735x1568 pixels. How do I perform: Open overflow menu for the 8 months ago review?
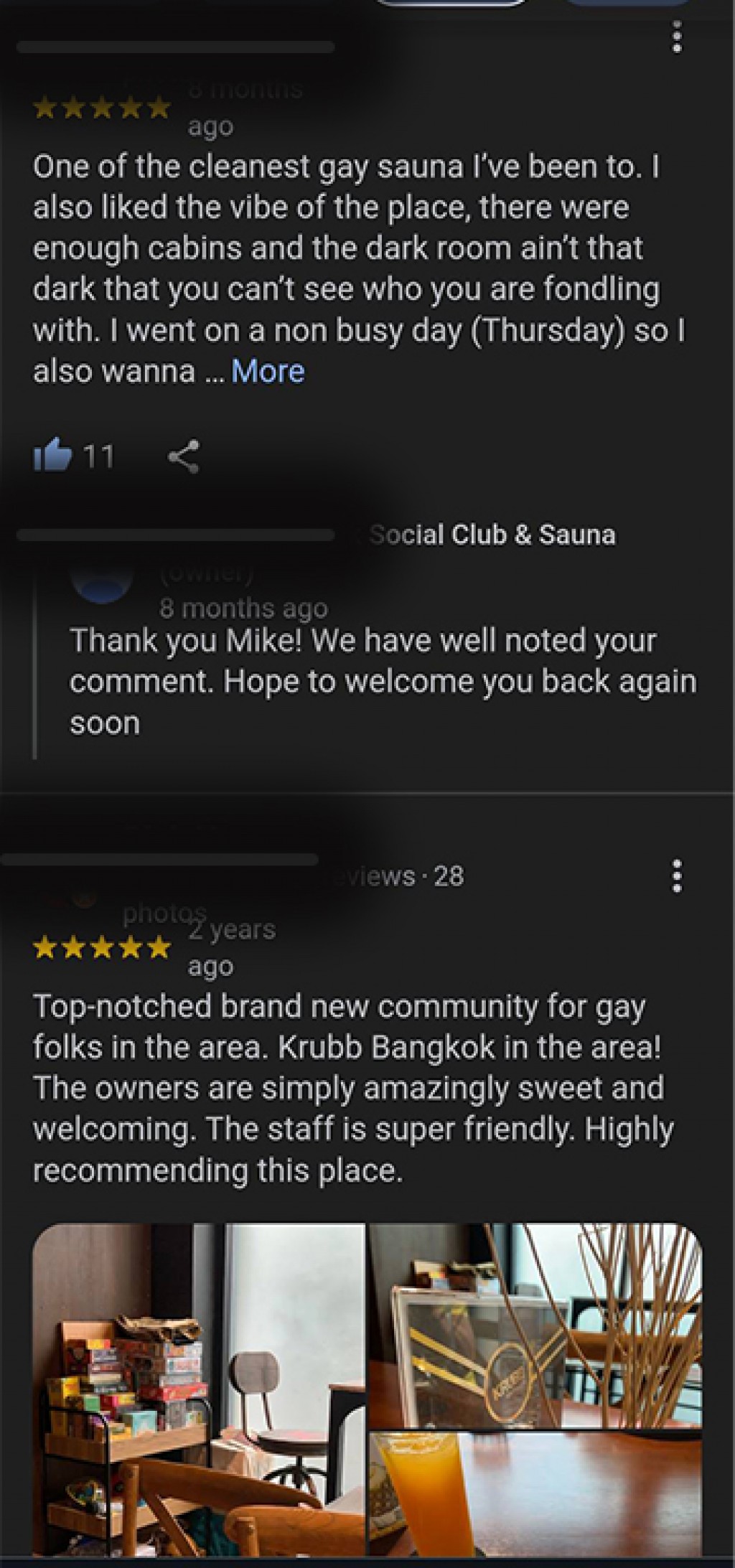676,37
